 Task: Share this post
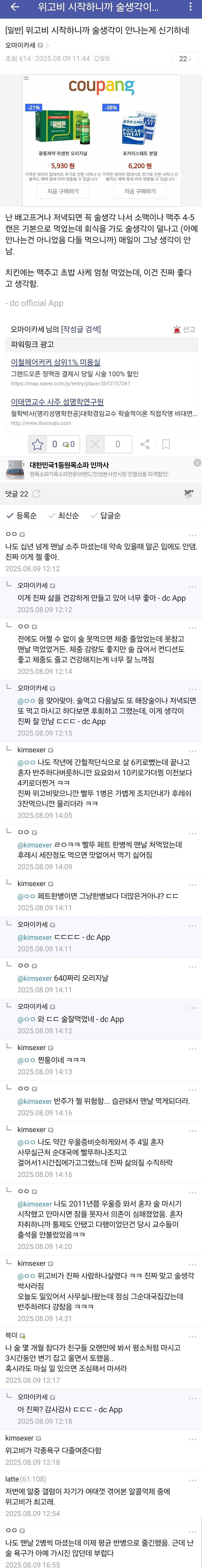pyautogui.click(x=145, y=444)
